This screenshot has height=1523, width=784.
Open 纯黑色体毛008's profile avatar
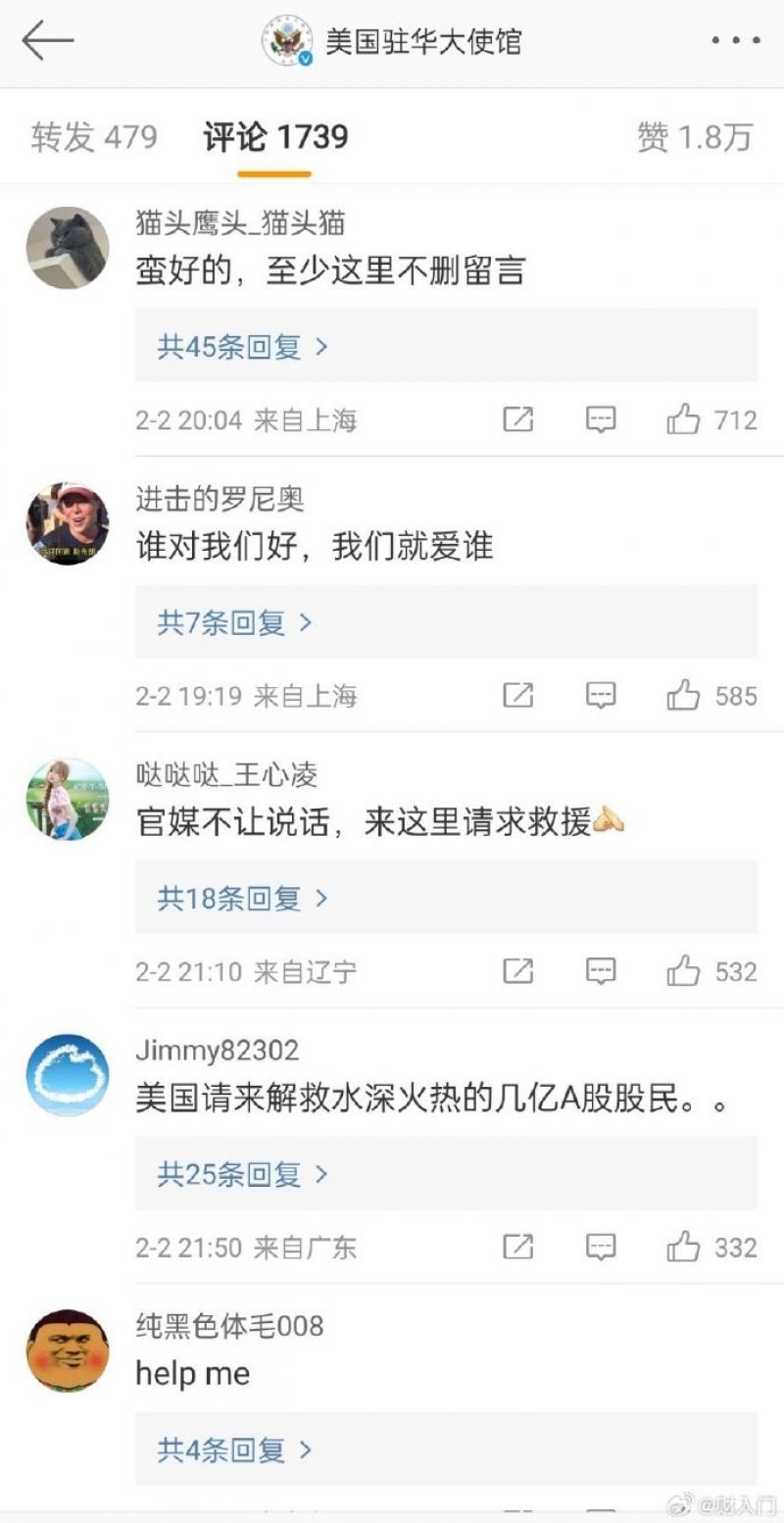67,1351
